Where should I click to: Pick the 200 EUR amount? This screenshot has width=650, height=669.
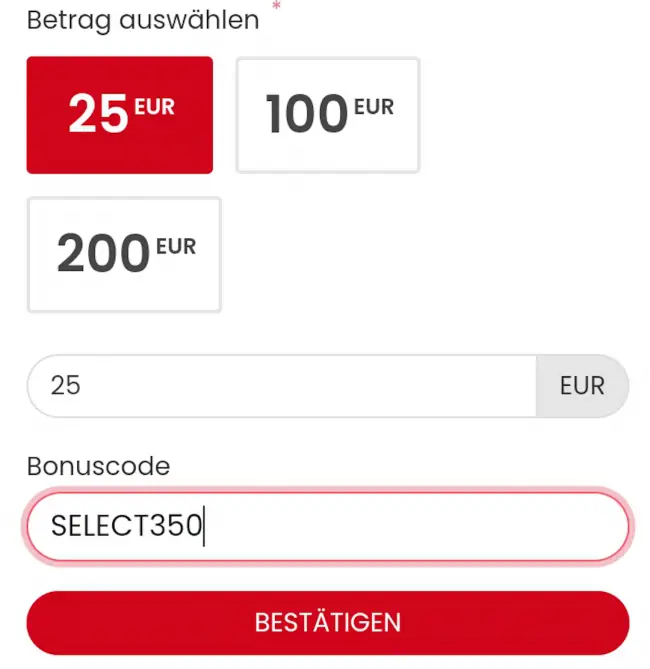[x=124, y=254]
